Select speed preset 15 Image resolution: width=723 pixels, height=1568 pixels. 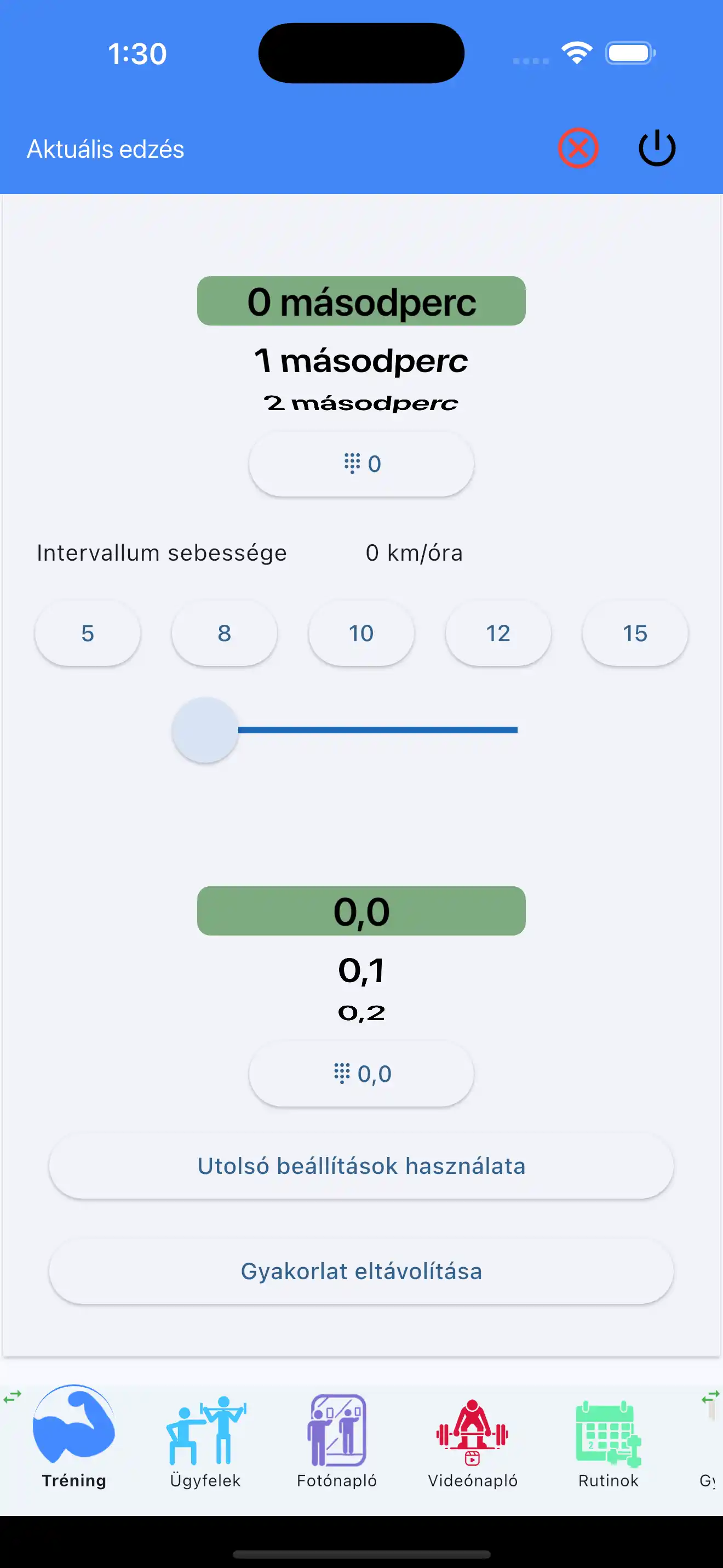[635, 633]
